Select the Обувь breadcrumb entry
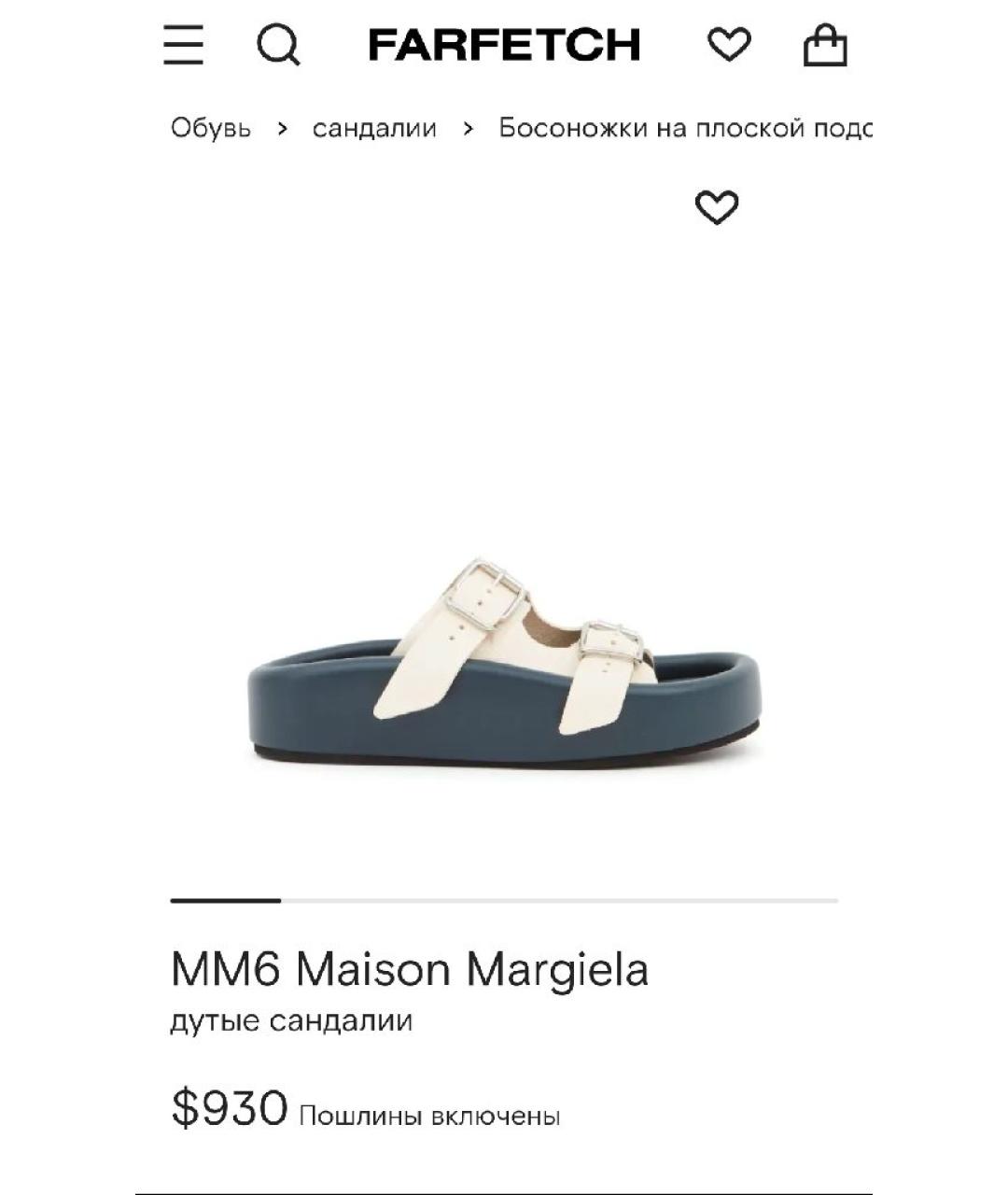 (x=210, y=127)
